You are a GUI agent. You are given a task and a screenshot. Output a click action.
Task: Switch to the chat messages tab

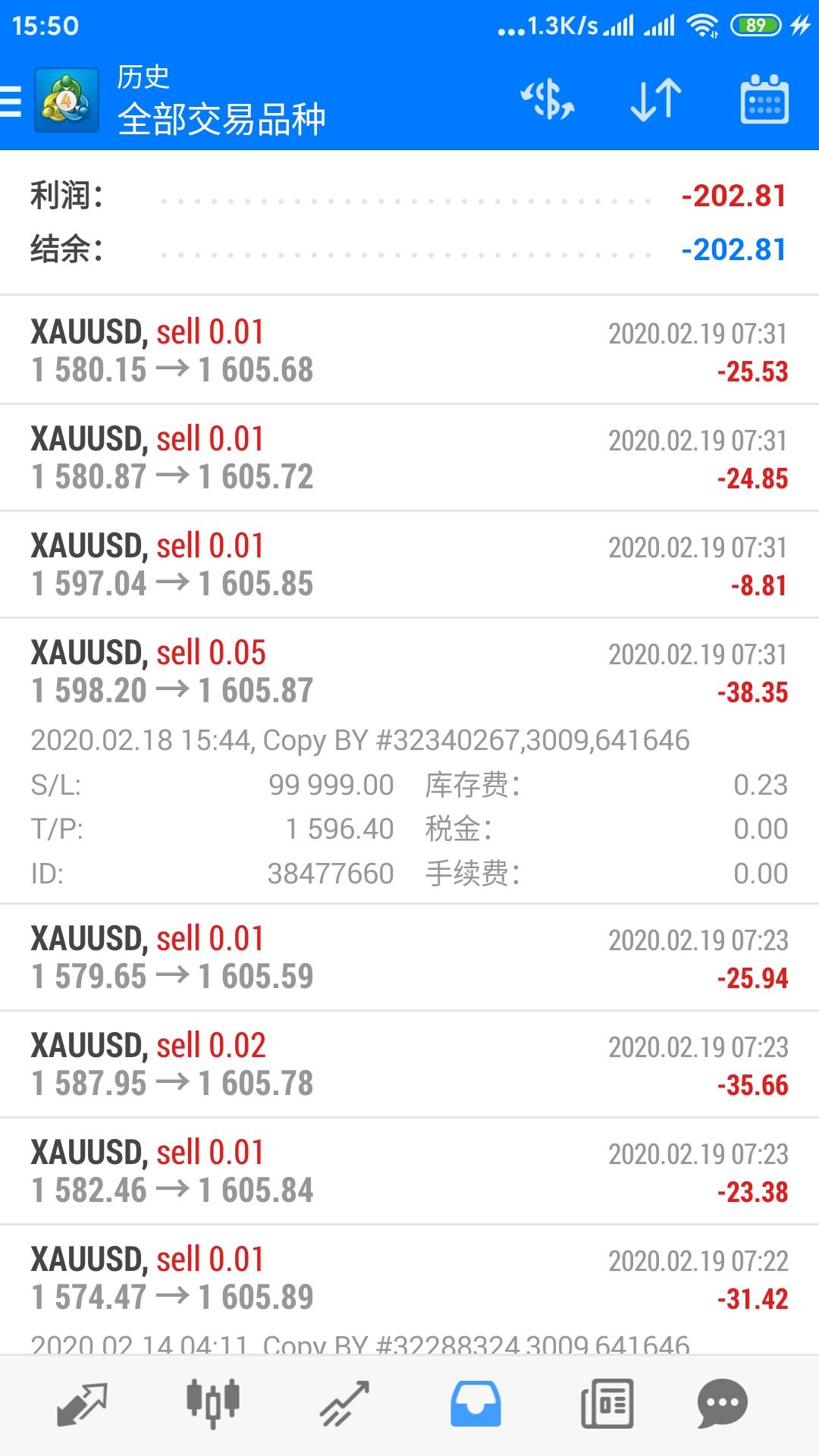point(722,1404)
